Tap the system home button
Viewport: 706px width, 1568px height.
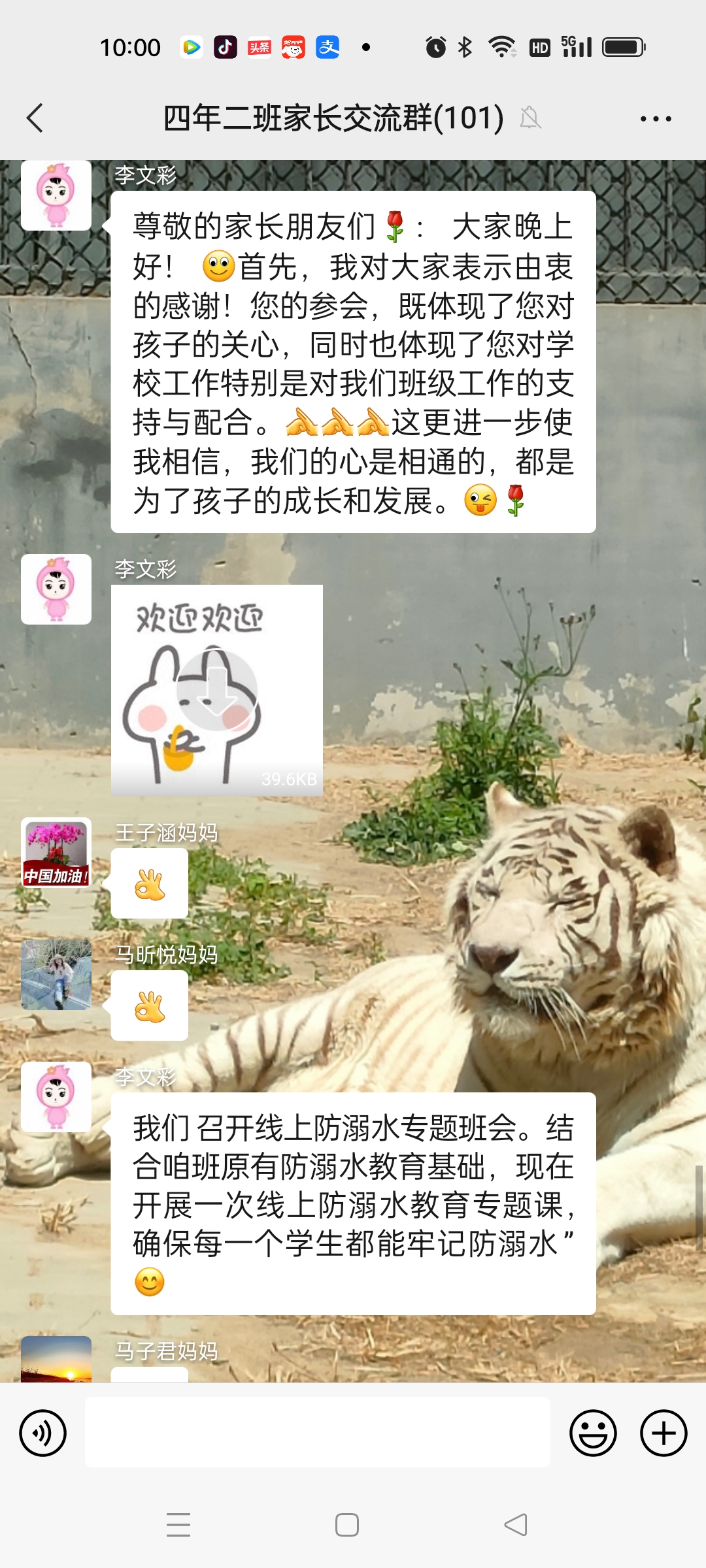346,1525
